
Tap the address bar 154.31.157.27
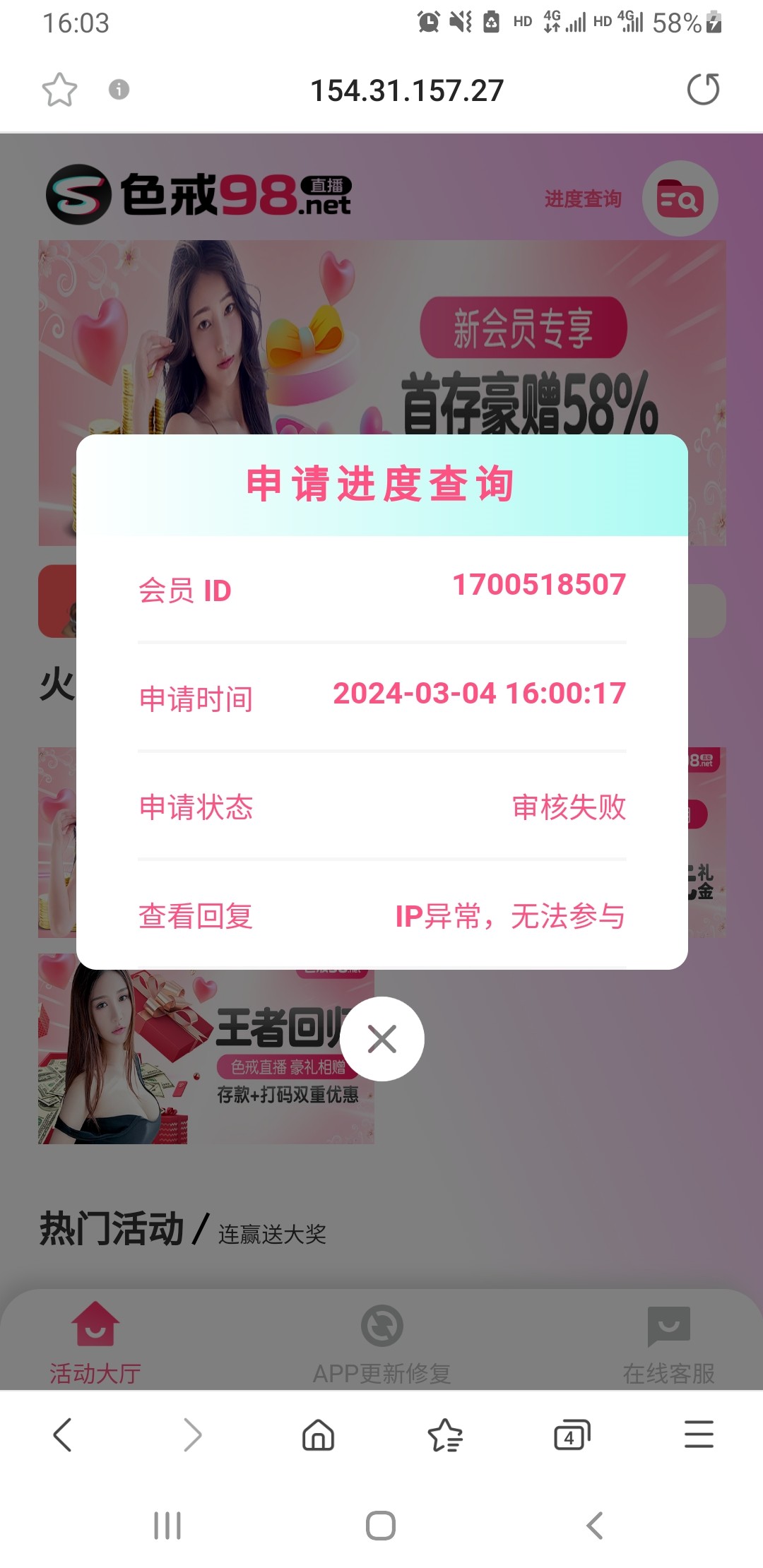407,90
